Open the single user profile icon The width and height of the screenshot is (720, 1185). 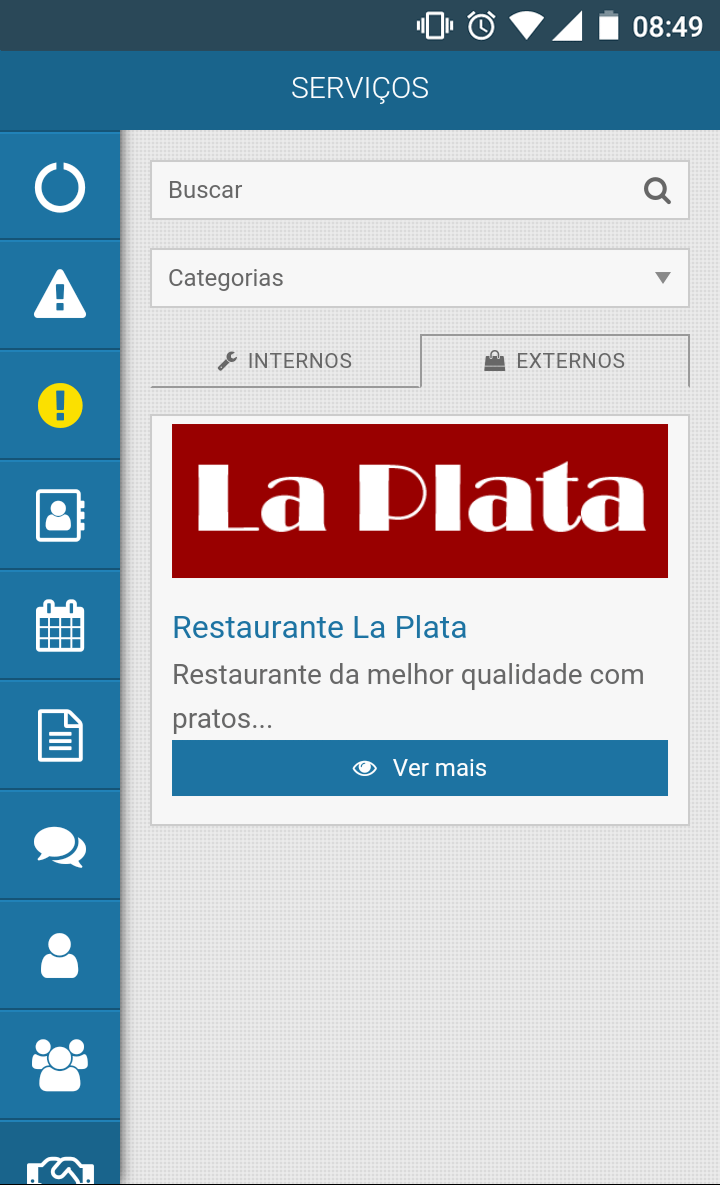[60, 955]
